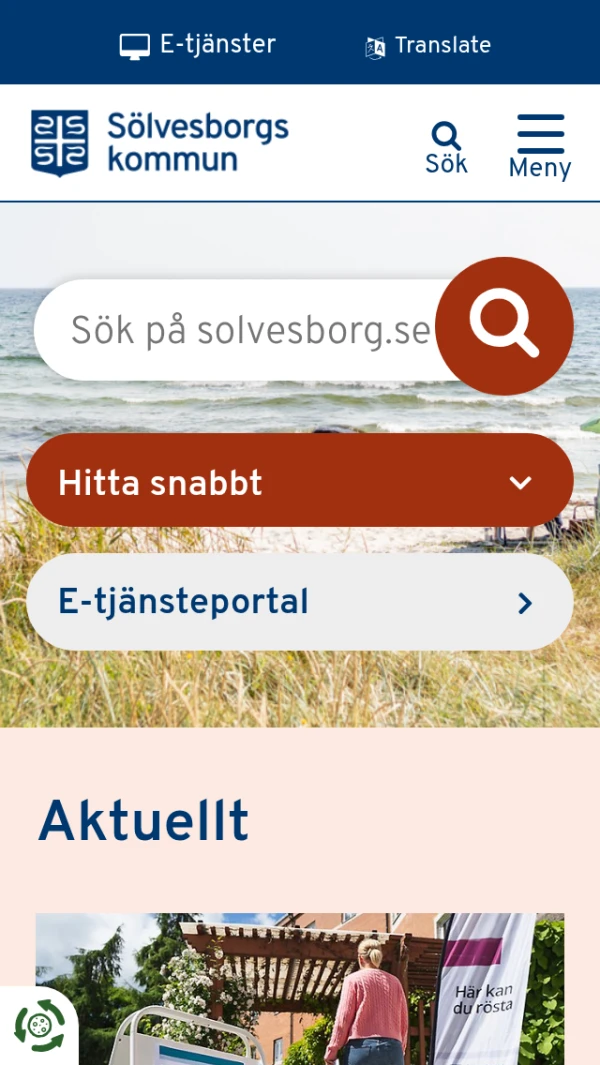Tap the Translate option
This screenshot has height=1065, width=600.
(x=427, y=46)
